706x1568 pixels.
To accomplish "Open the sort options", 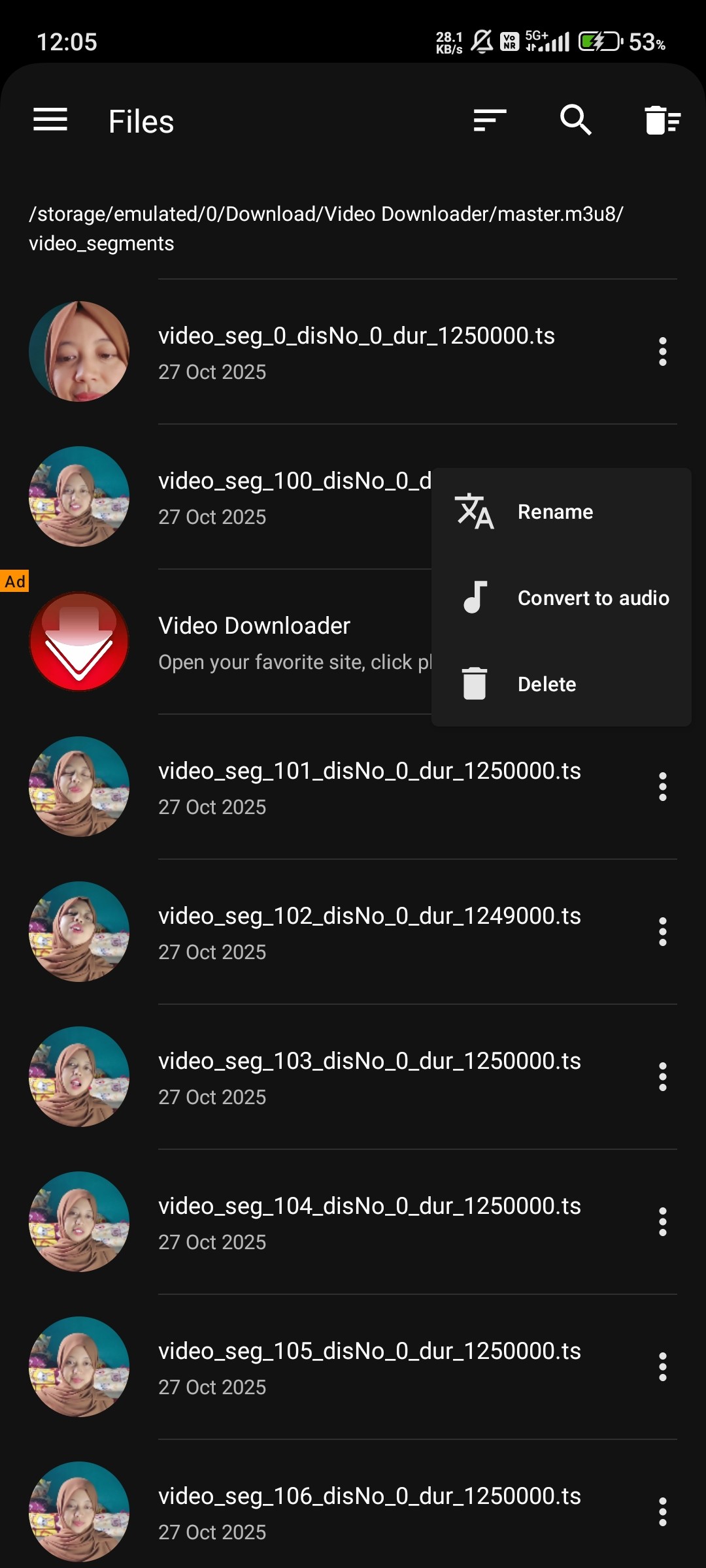I will pyautogui.click(x=490, y=120).
